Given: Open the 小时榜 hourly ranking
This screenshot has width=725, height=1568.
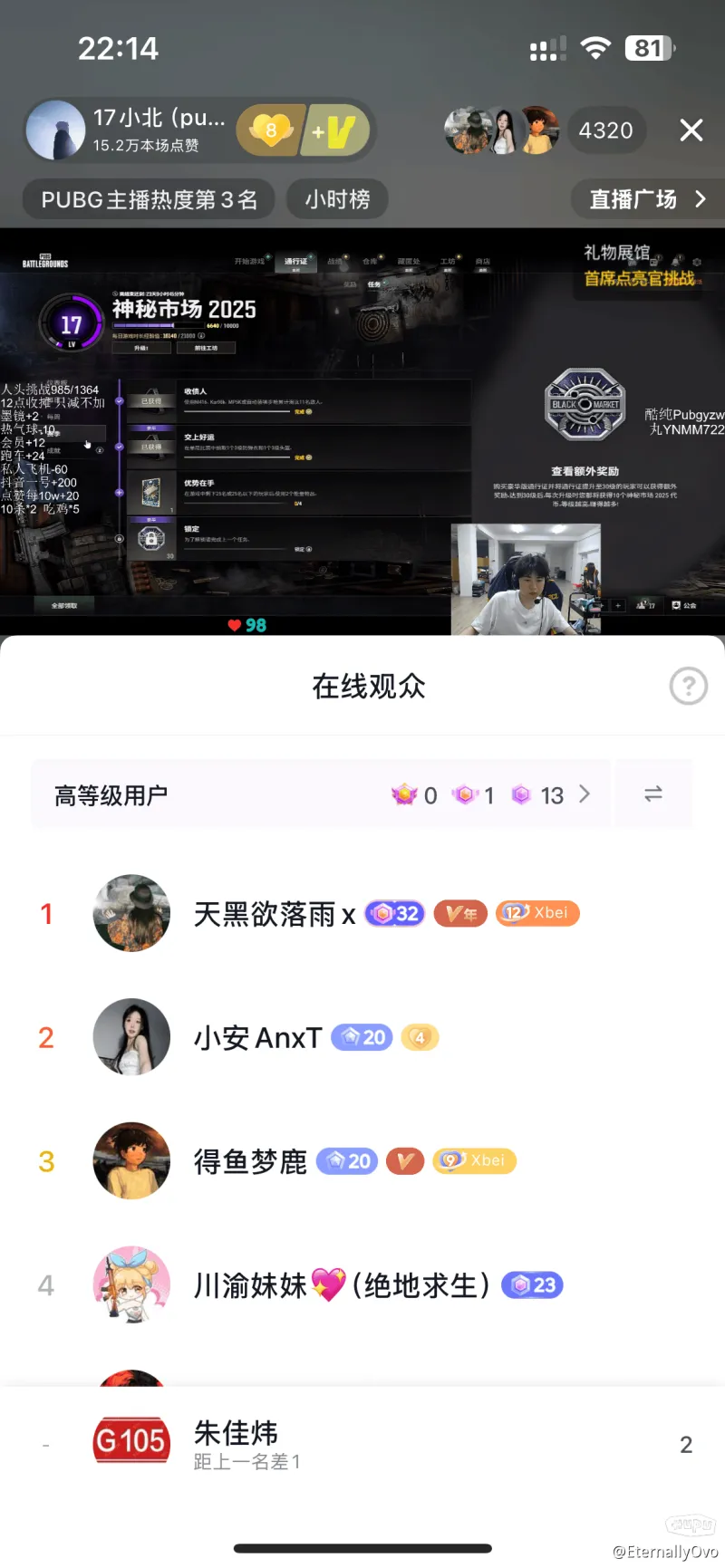Looking at the screenshot, I should [337, 199].
